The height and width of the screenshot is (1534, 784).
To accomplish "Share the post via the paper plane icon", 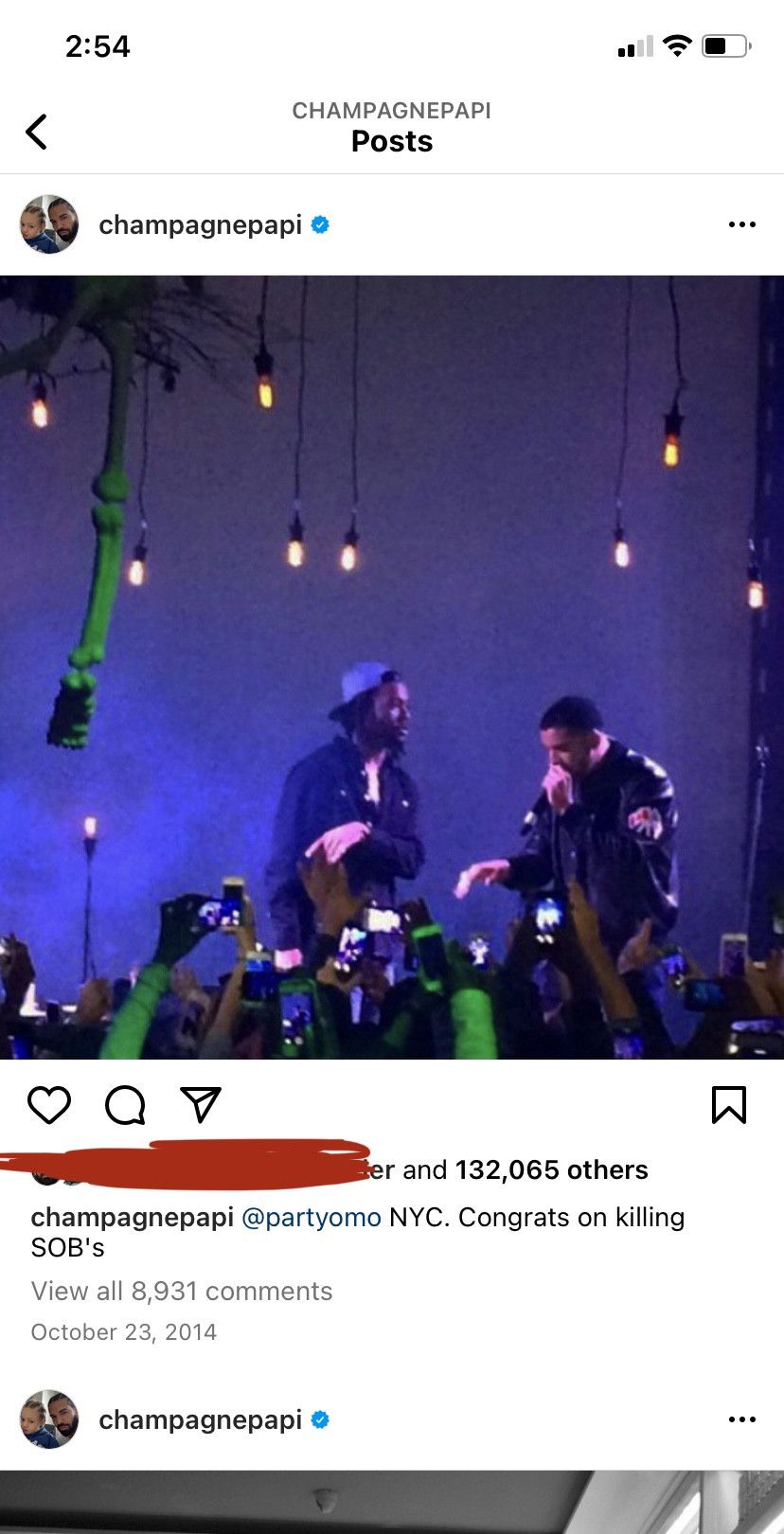I will click(200, 1104).
